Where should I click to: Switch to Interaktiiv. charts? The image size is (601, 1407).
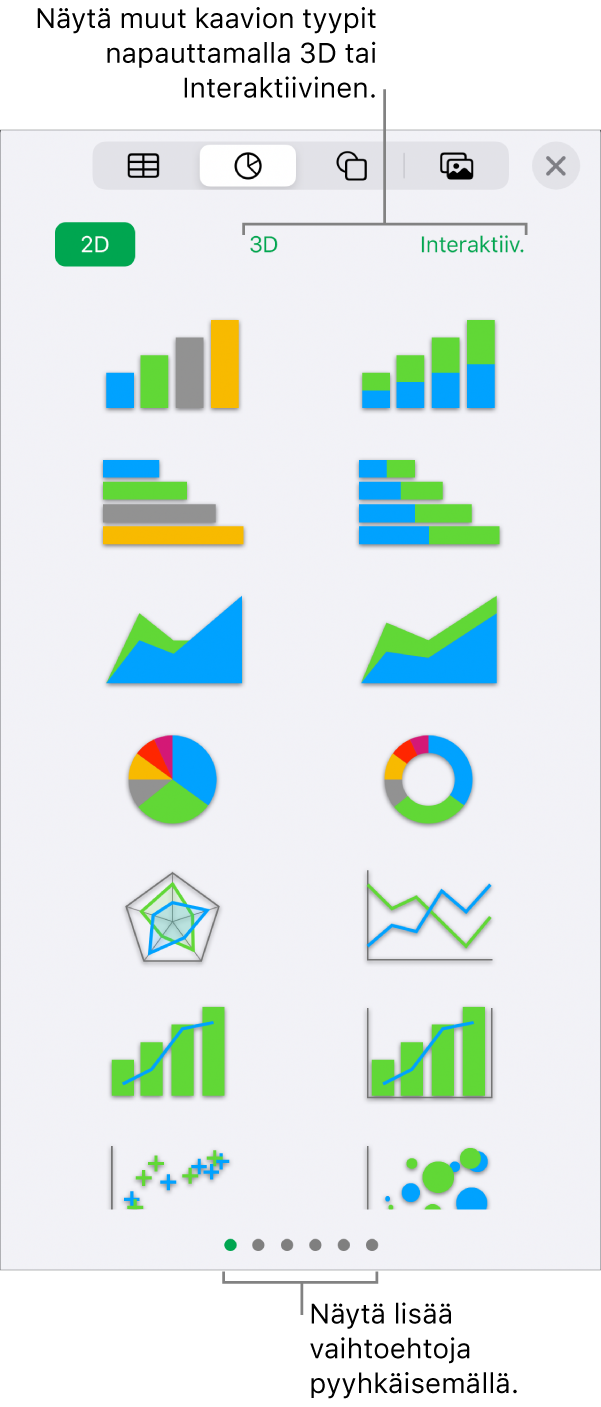point(472,245)
